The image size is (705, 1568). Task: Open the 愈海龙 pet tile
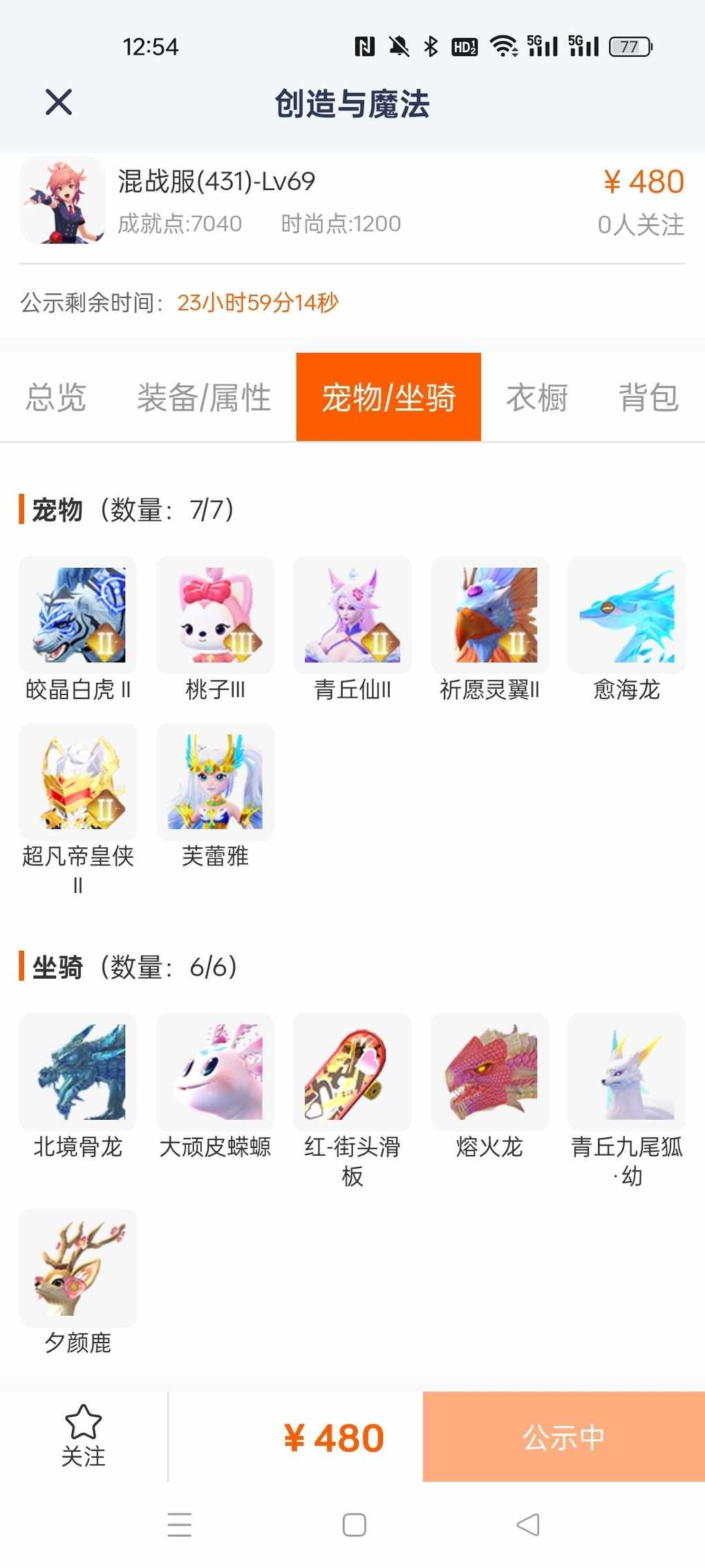(627, 616)
